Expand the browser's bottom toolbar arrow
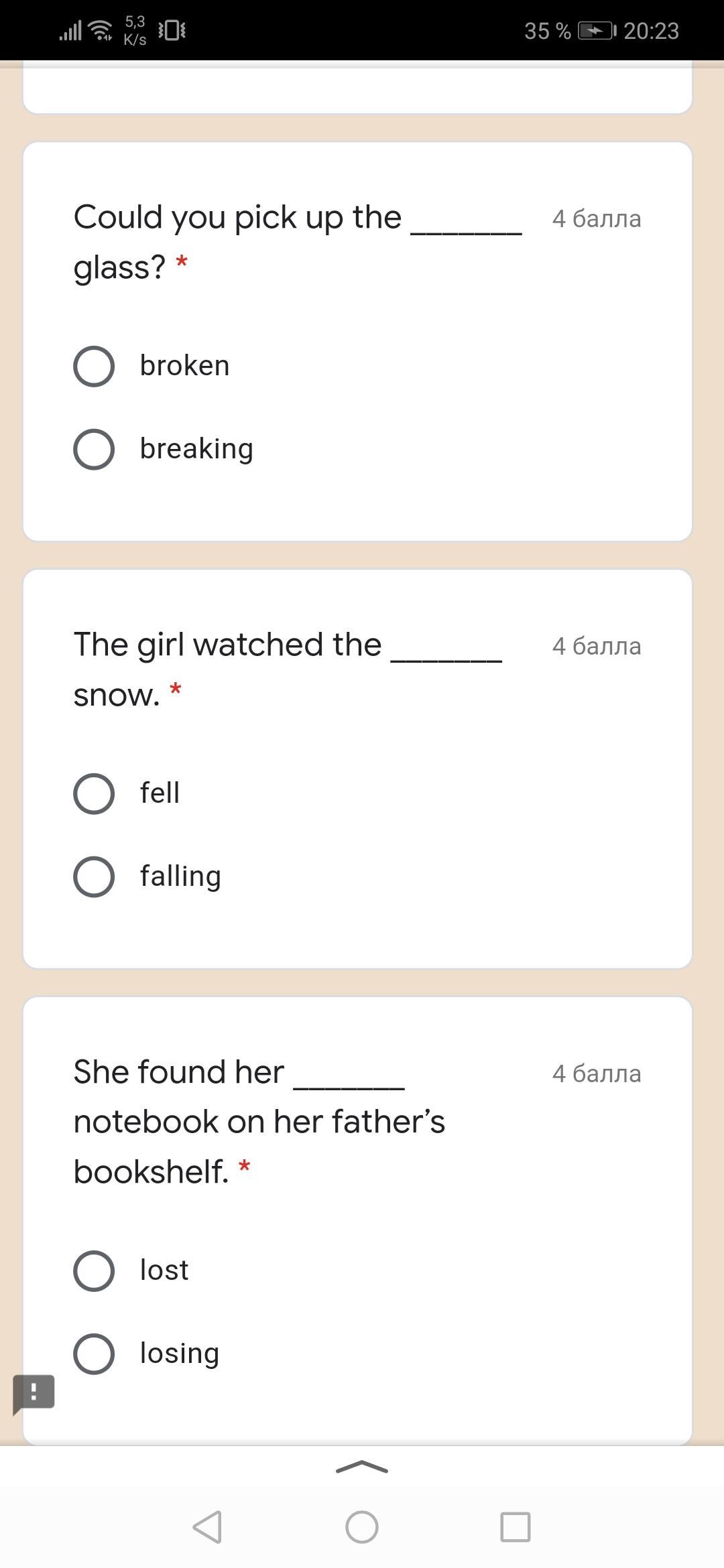 coord(362,1467)
